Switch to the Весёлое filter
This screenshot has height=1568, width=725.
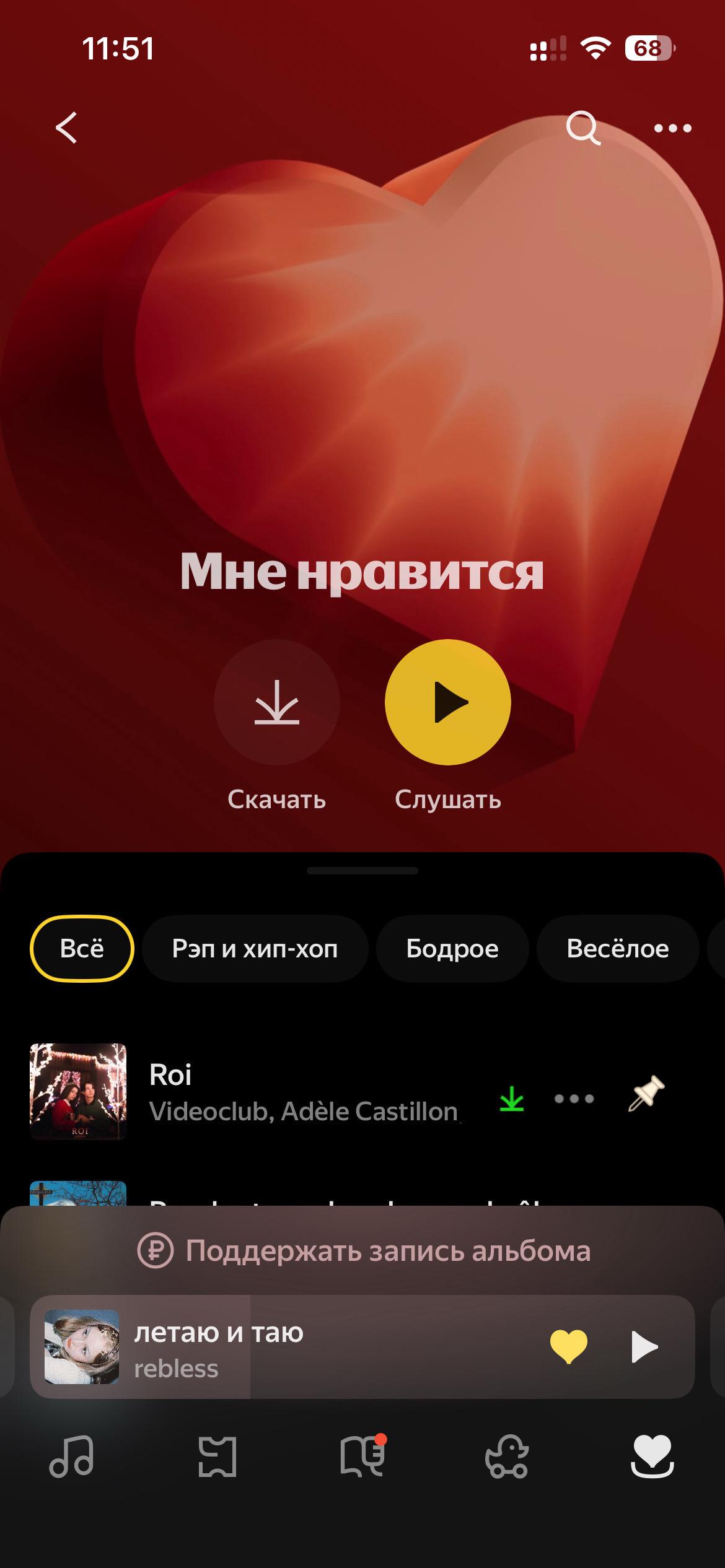(617, 948)
